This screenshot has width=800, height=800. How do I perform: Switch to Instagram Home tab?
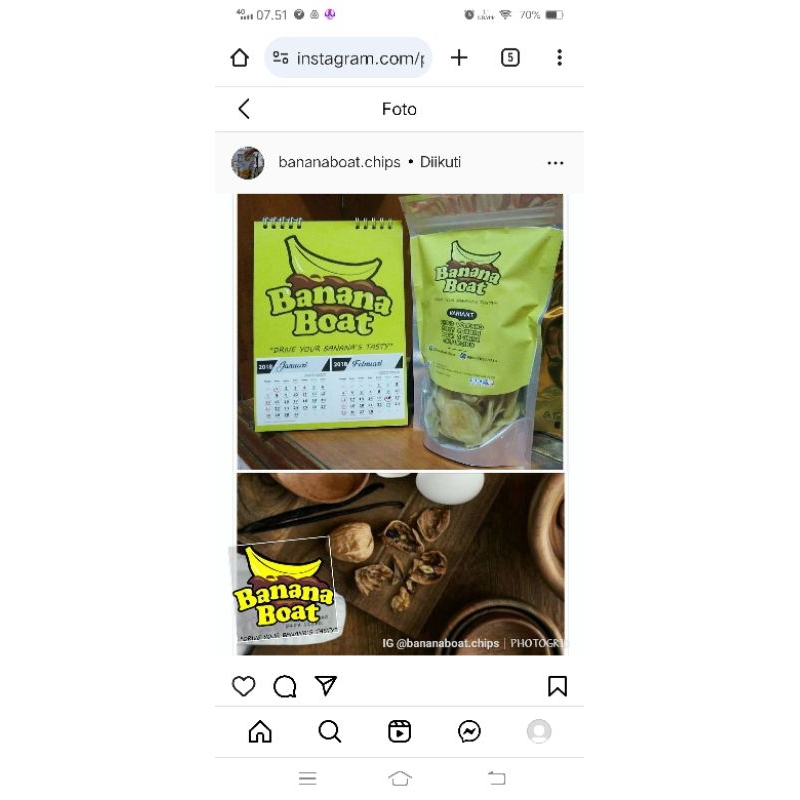click(260, 732)
